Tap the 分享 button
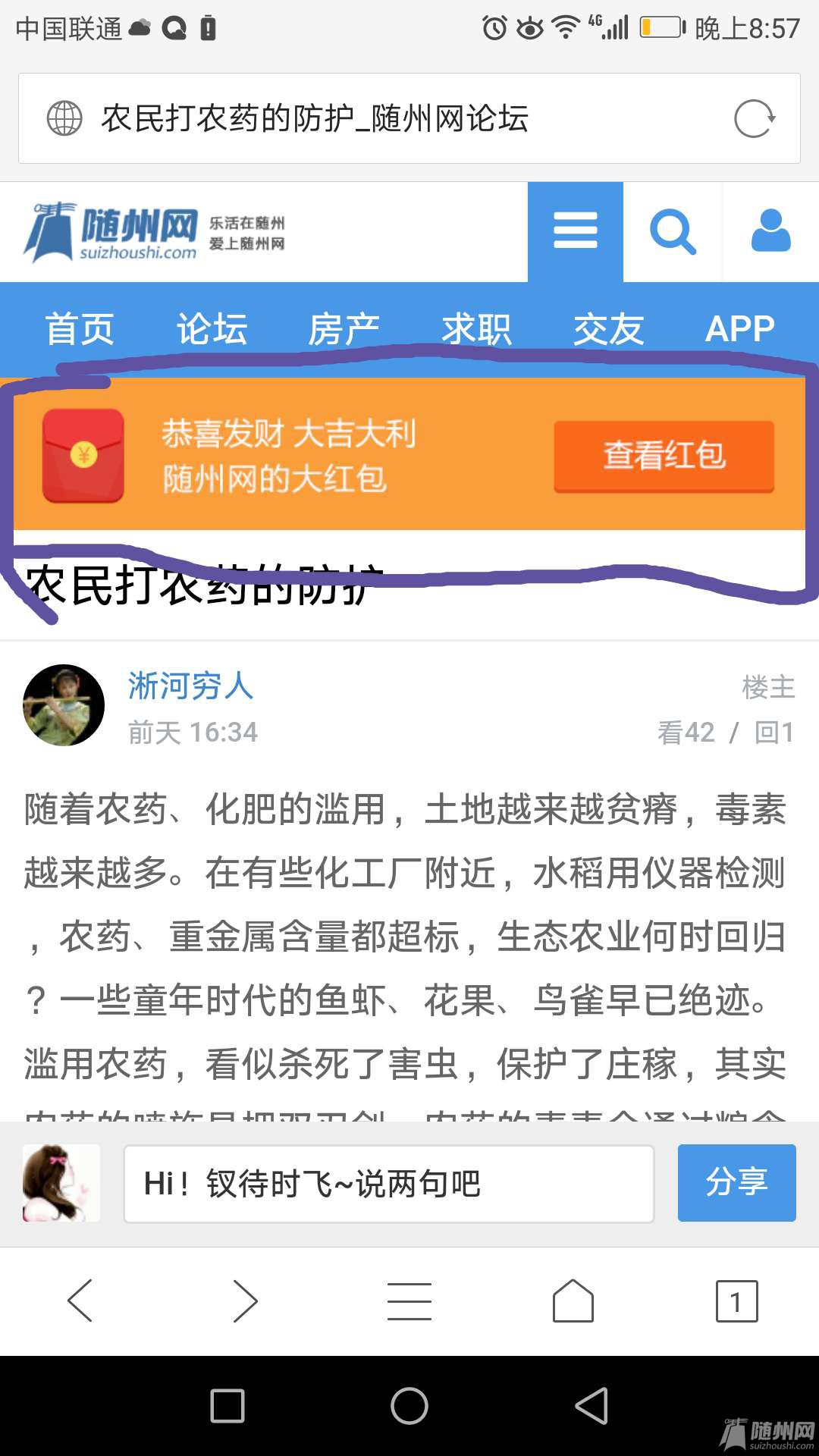 coord(736,1182)
